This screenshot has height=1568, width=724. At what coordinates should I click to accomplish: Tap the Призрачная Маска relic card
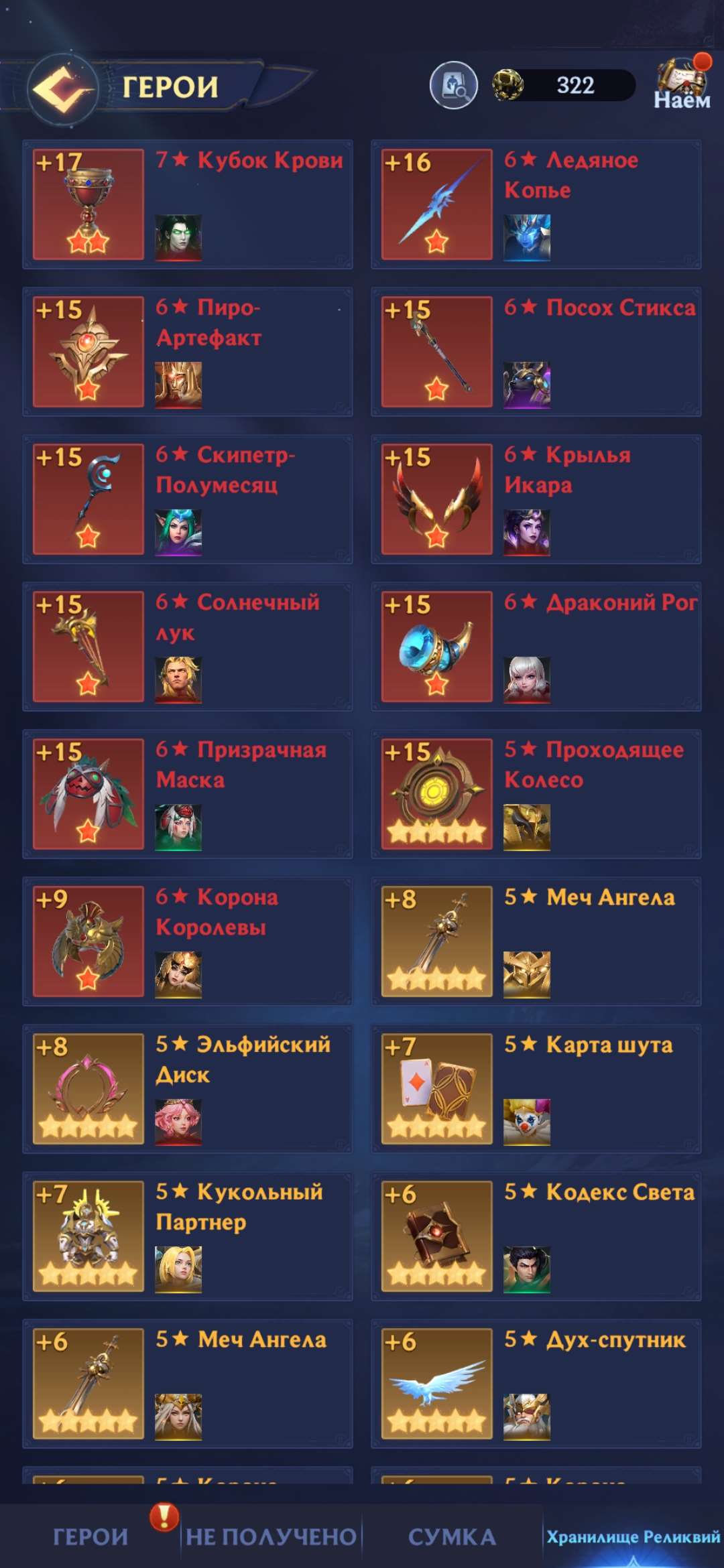tap(188, 794)
